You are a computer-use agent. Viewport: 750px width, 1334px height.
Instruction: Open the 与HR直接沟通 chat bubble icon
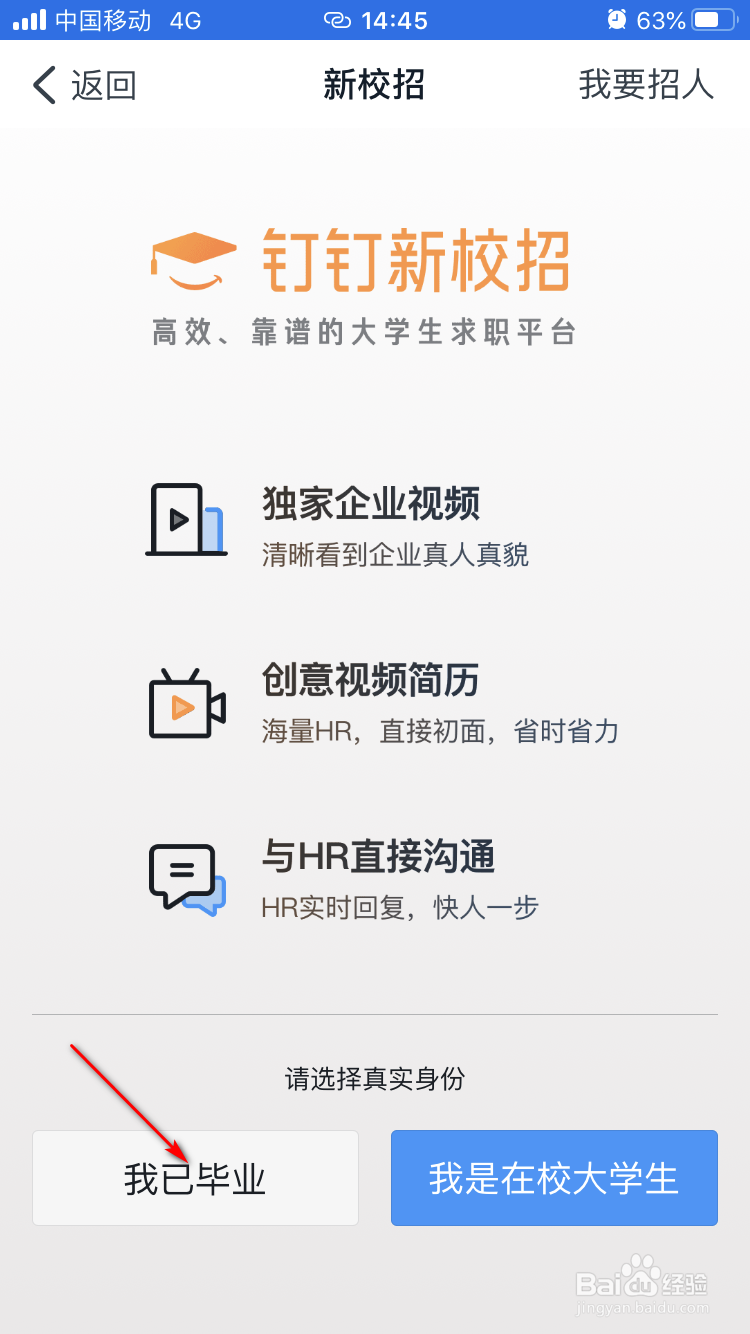coord(185,875)
